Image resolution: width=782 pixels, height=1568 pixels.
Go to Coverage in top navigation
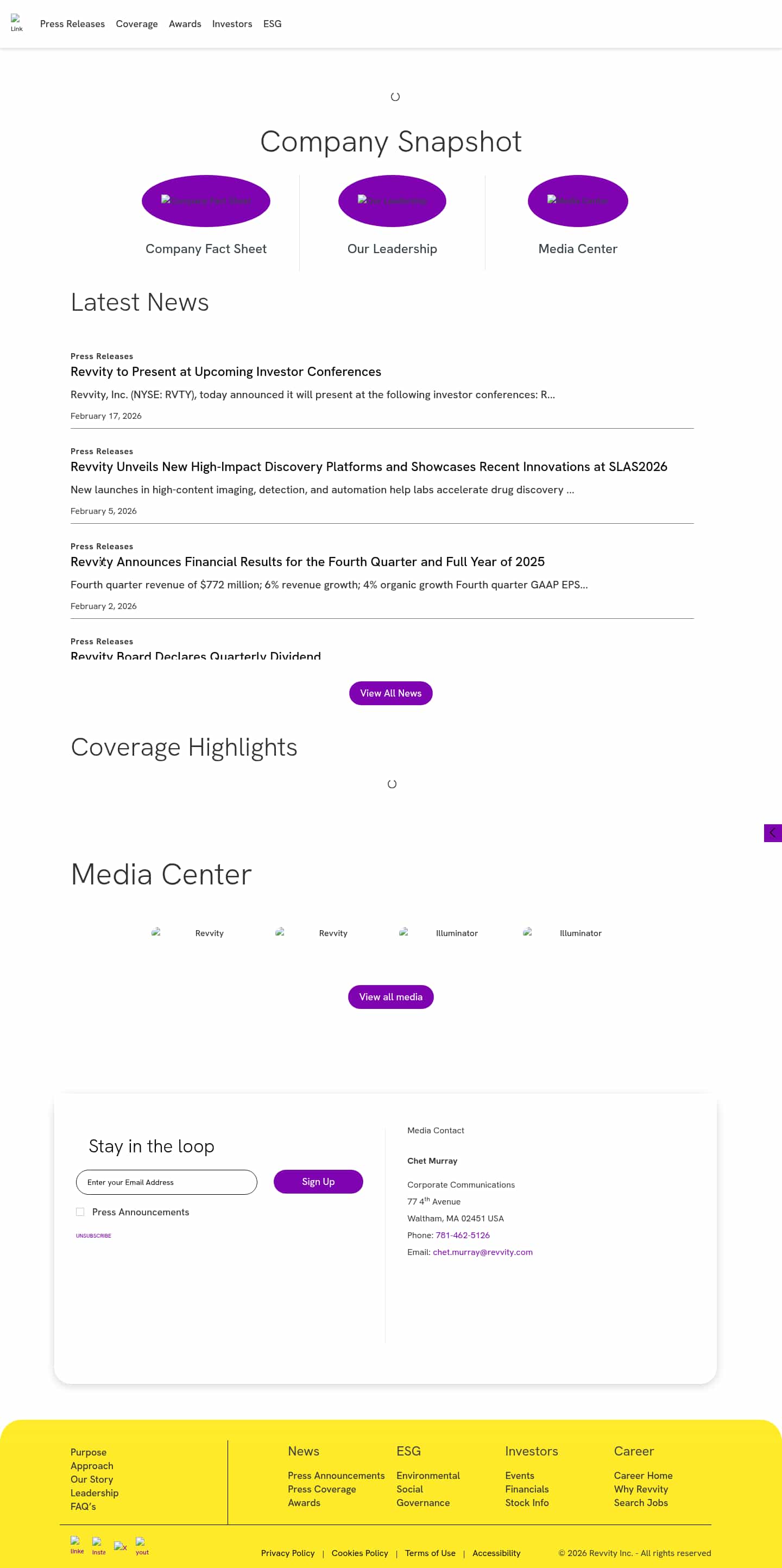click(x=136, y=24)
